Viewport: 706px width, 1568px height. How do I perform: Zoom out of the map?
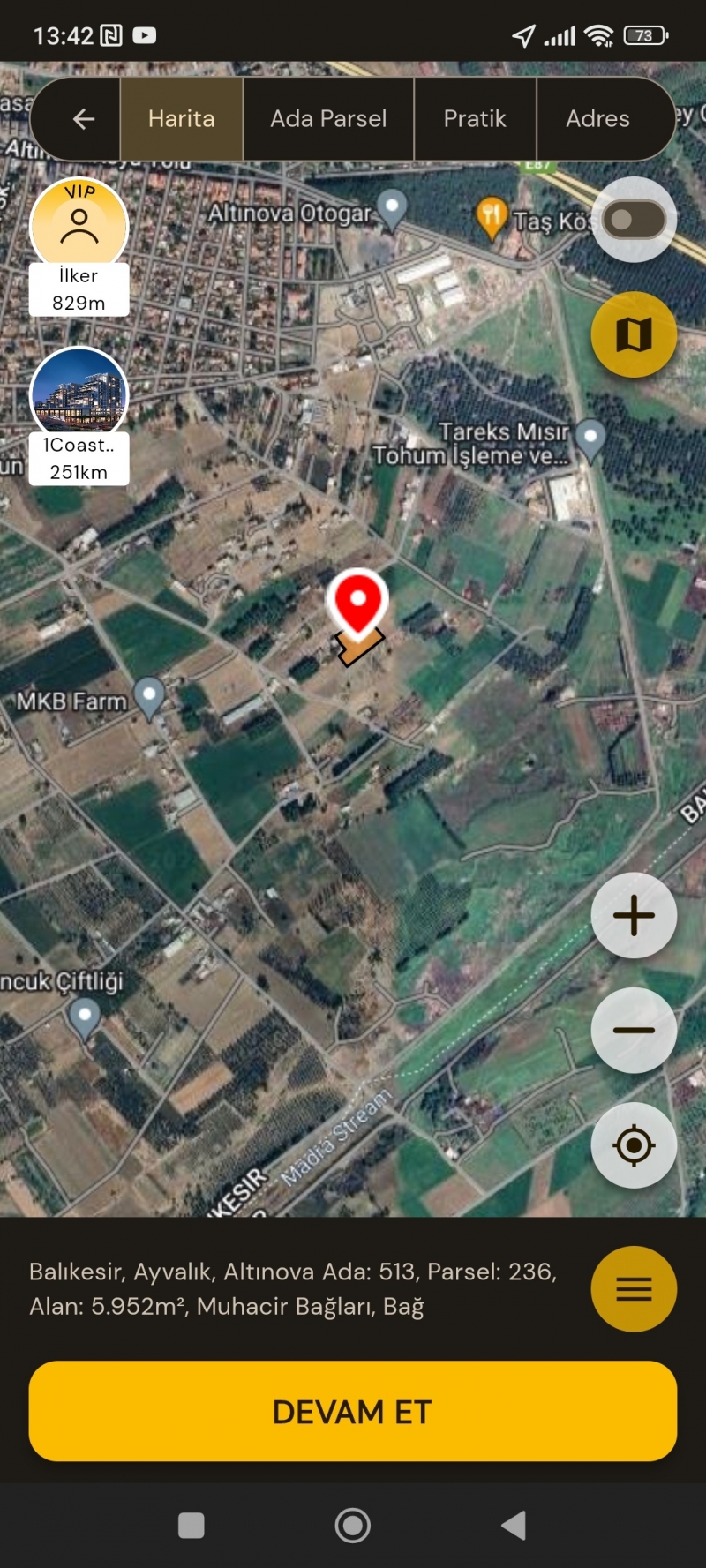634,1030
